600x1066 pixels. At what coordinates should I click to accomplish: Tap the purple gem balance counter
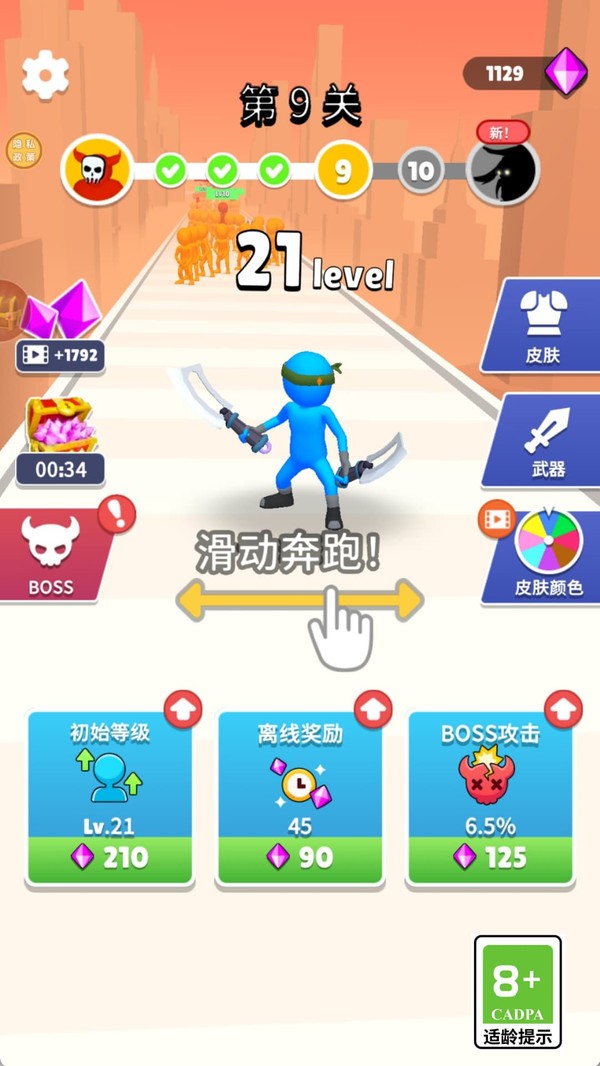pos(525,73)
